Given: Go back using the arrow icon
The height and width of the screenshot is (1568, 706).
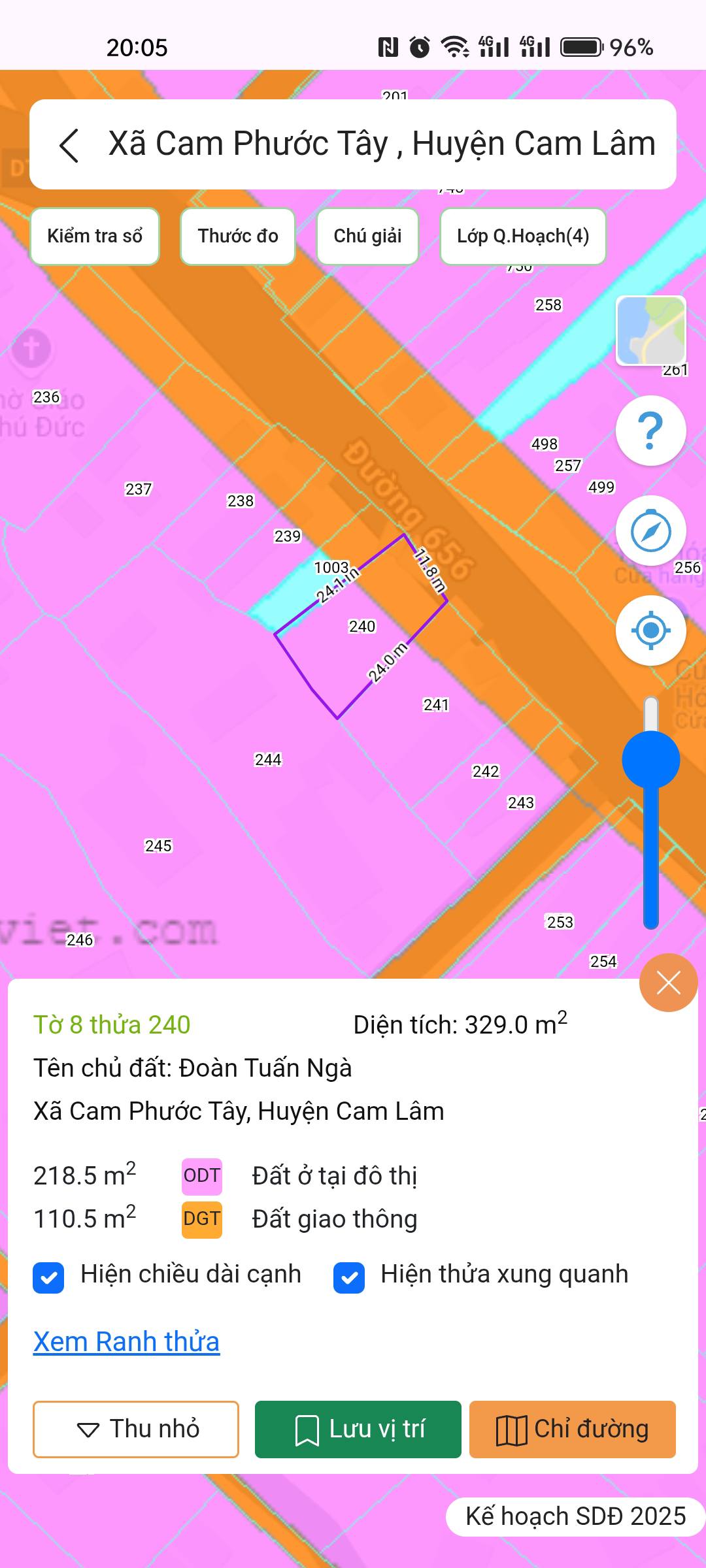Looking at the screenshot, I should coord(69,144).
